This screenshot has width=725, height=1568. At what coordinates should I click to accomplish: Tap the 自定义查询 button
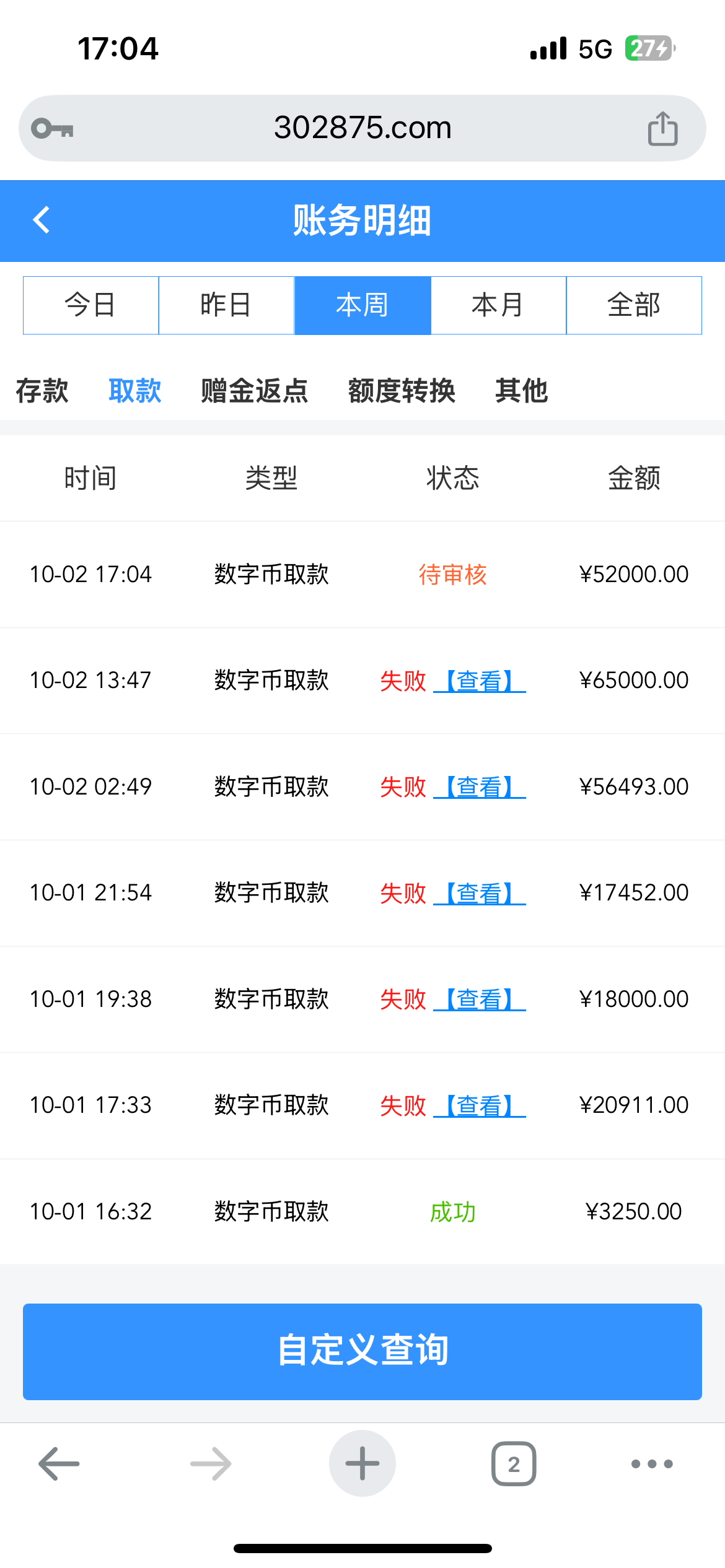(362, 1351)
